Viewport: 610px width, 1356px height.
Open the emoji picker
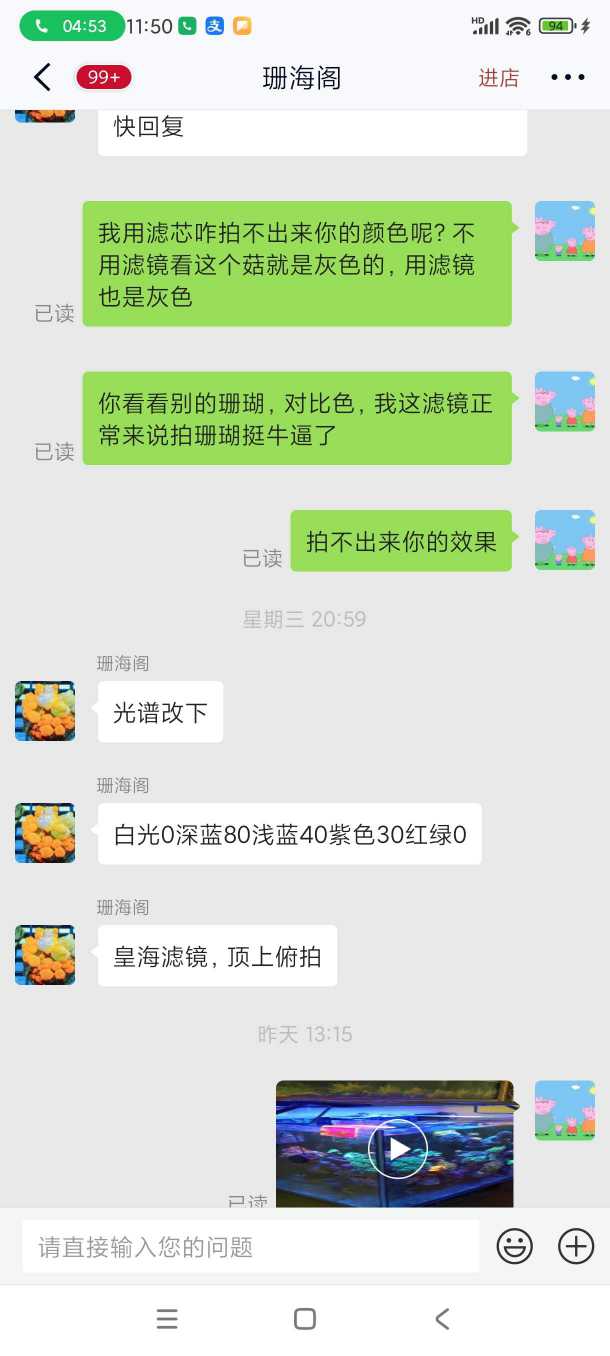point(515,1246)
